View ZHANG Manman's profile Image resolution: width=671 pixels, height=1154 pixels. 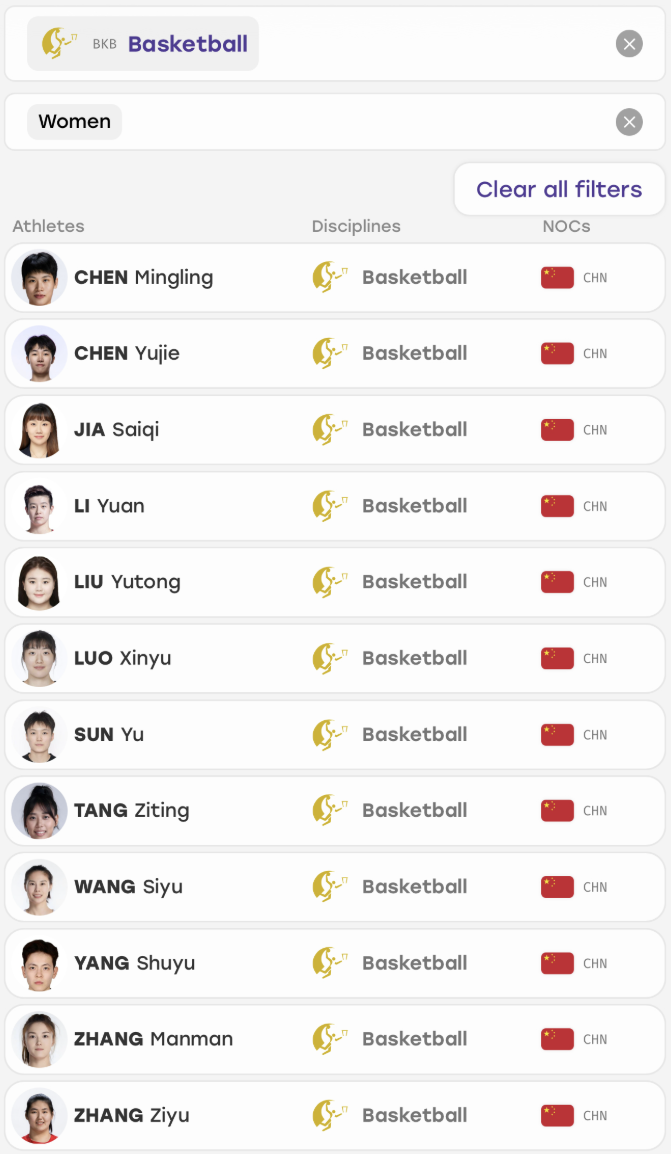point(335,1039)
